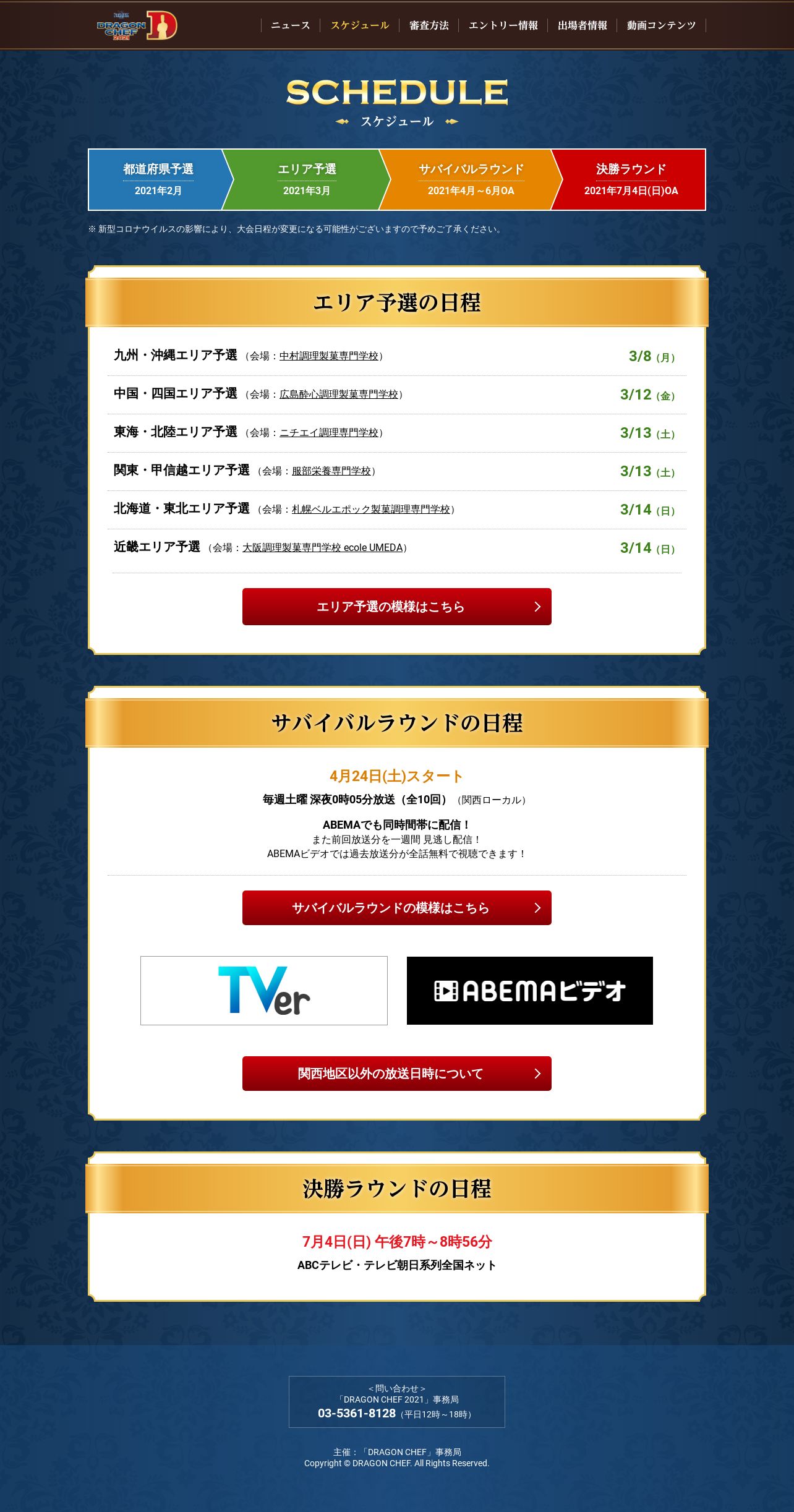Open the ニュース menu item
794x1512 pixels.
tap(291, 25)
